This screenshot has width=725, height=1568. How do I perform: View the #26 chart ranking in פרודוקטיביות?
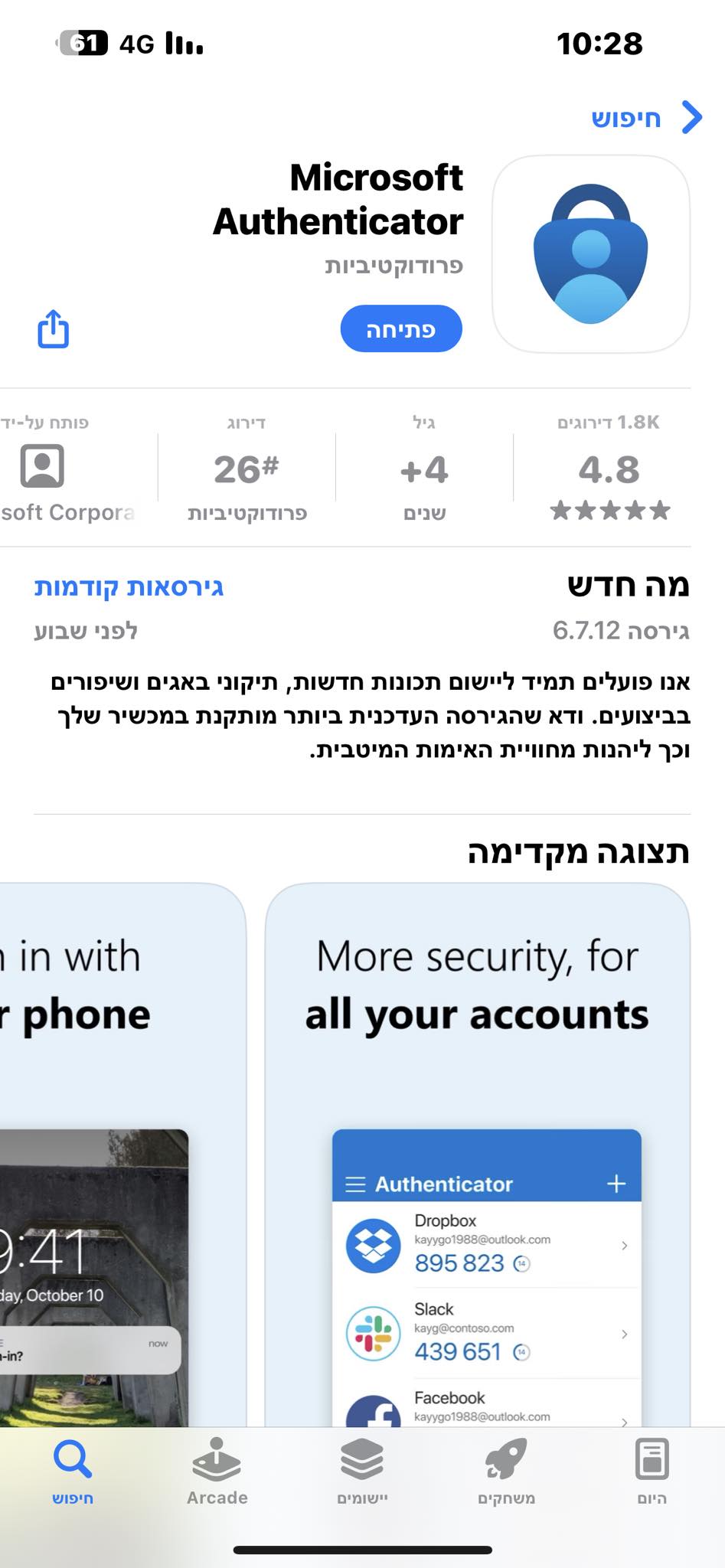247,469
